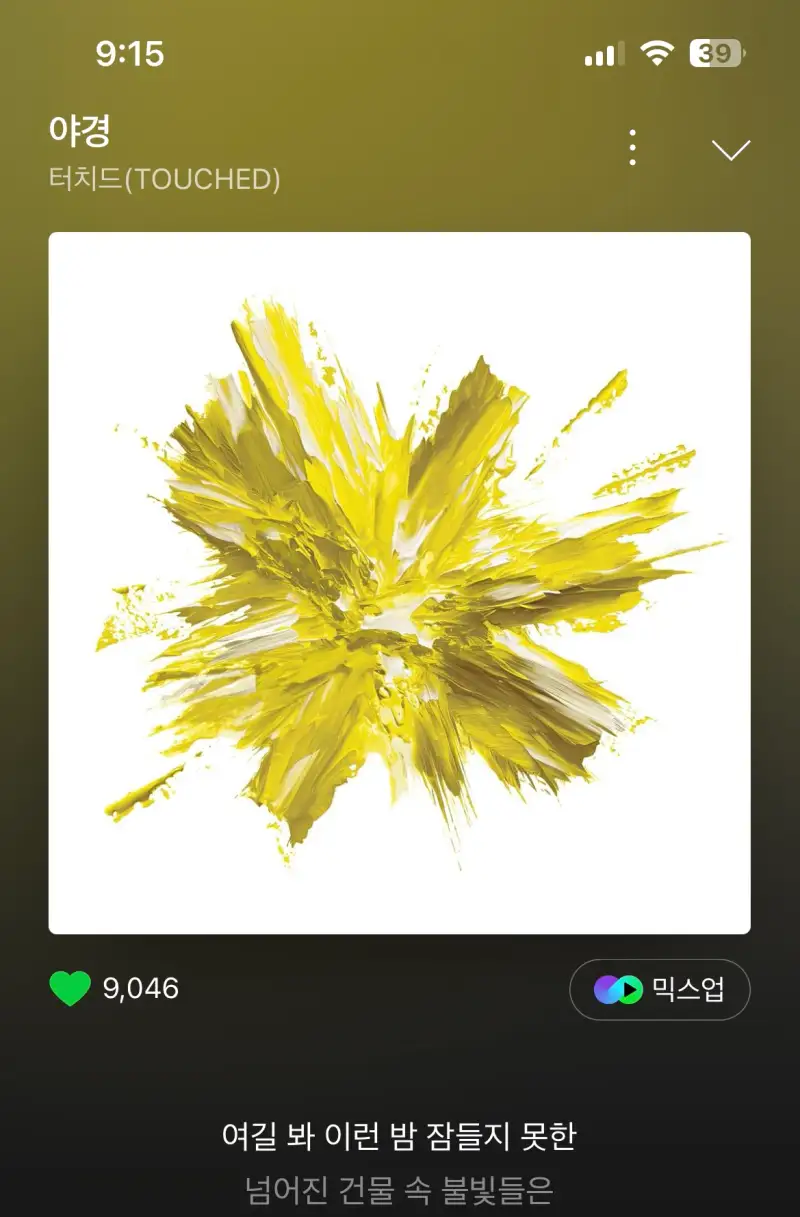The image size is (800, 1217).
Task: Collapse the player with the down chevron
Action: coord(730,150)
